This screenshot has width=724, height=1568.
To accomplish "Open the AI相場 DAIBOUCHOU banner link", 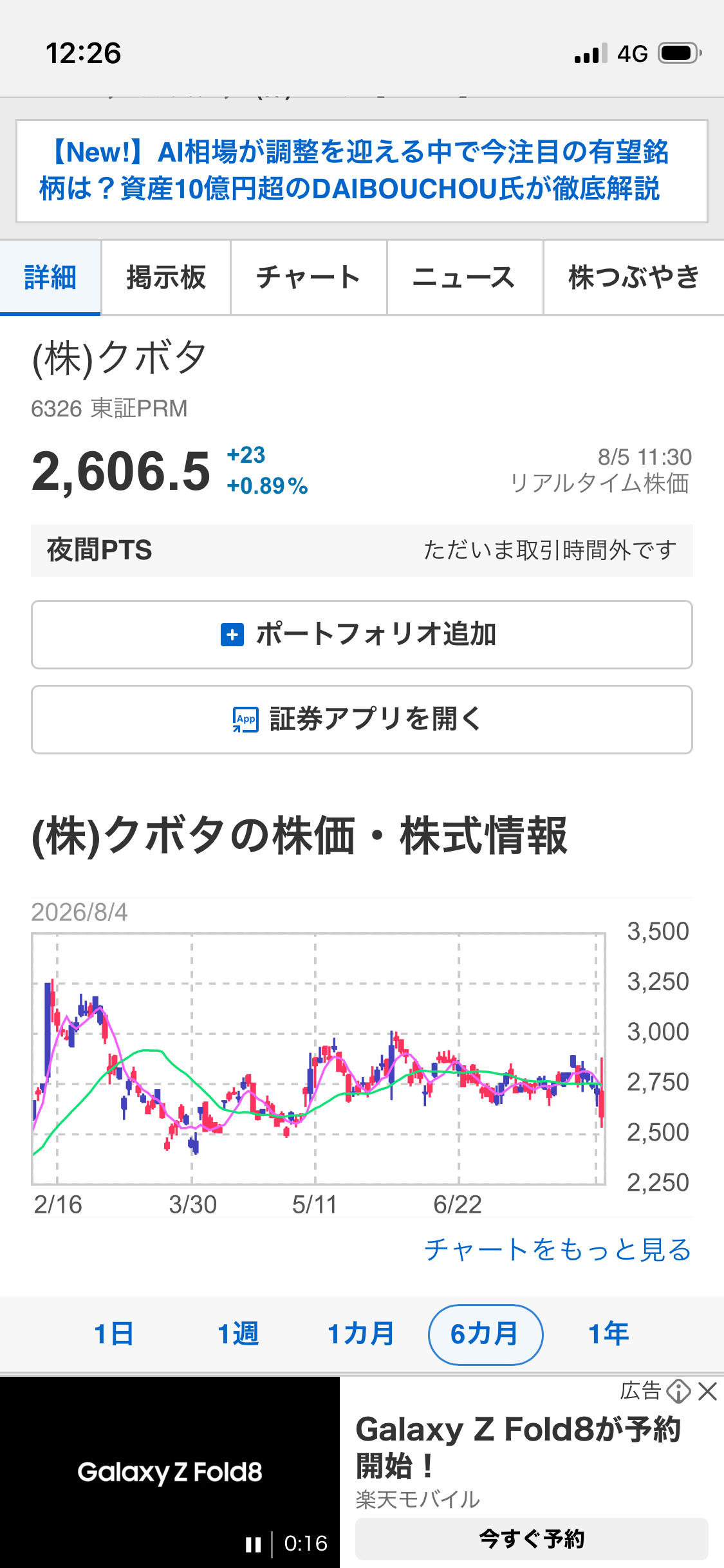I will coord(362,171).
